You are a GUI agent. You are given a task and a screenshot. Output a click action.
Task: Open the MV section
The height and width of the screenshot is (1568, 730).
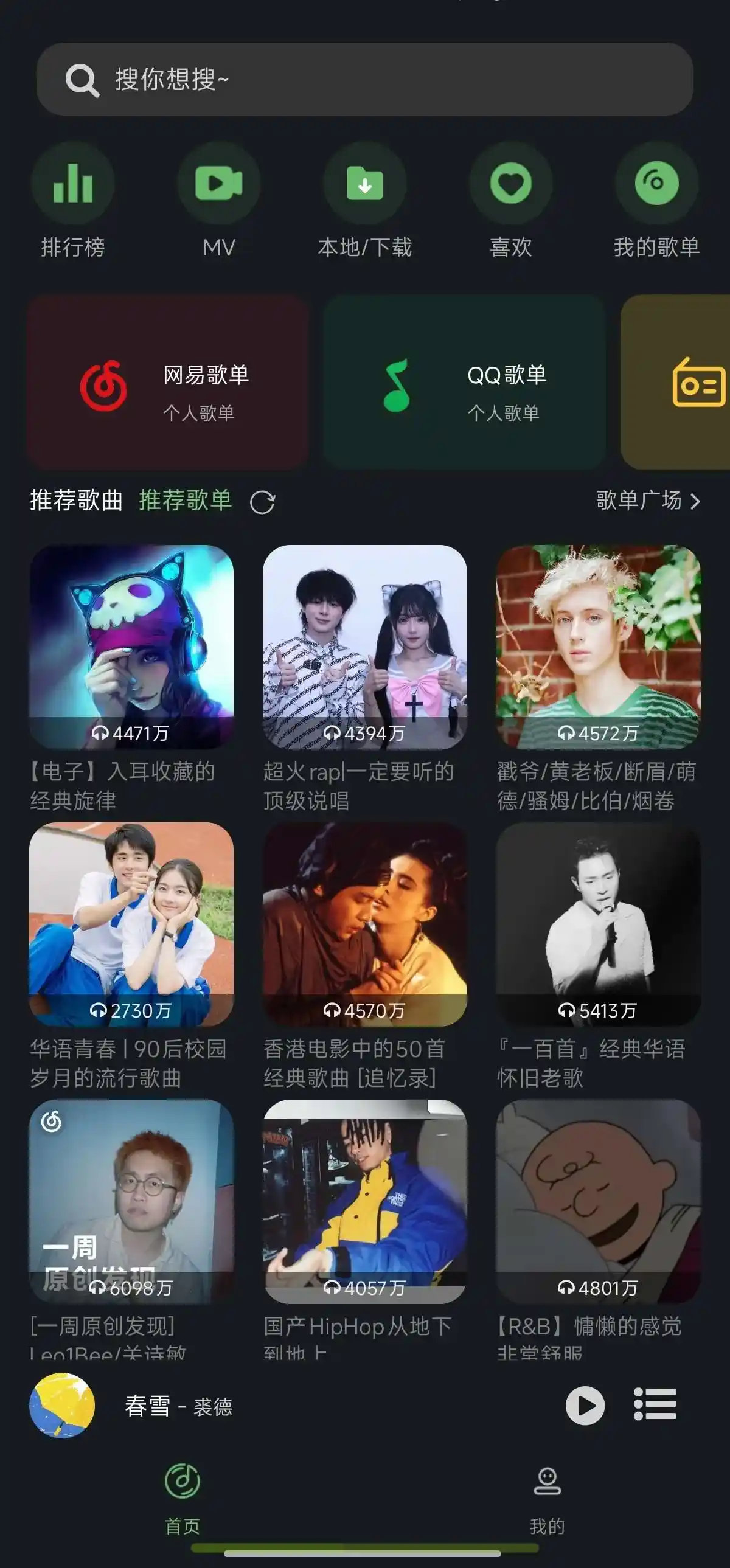tap(218, 183)
